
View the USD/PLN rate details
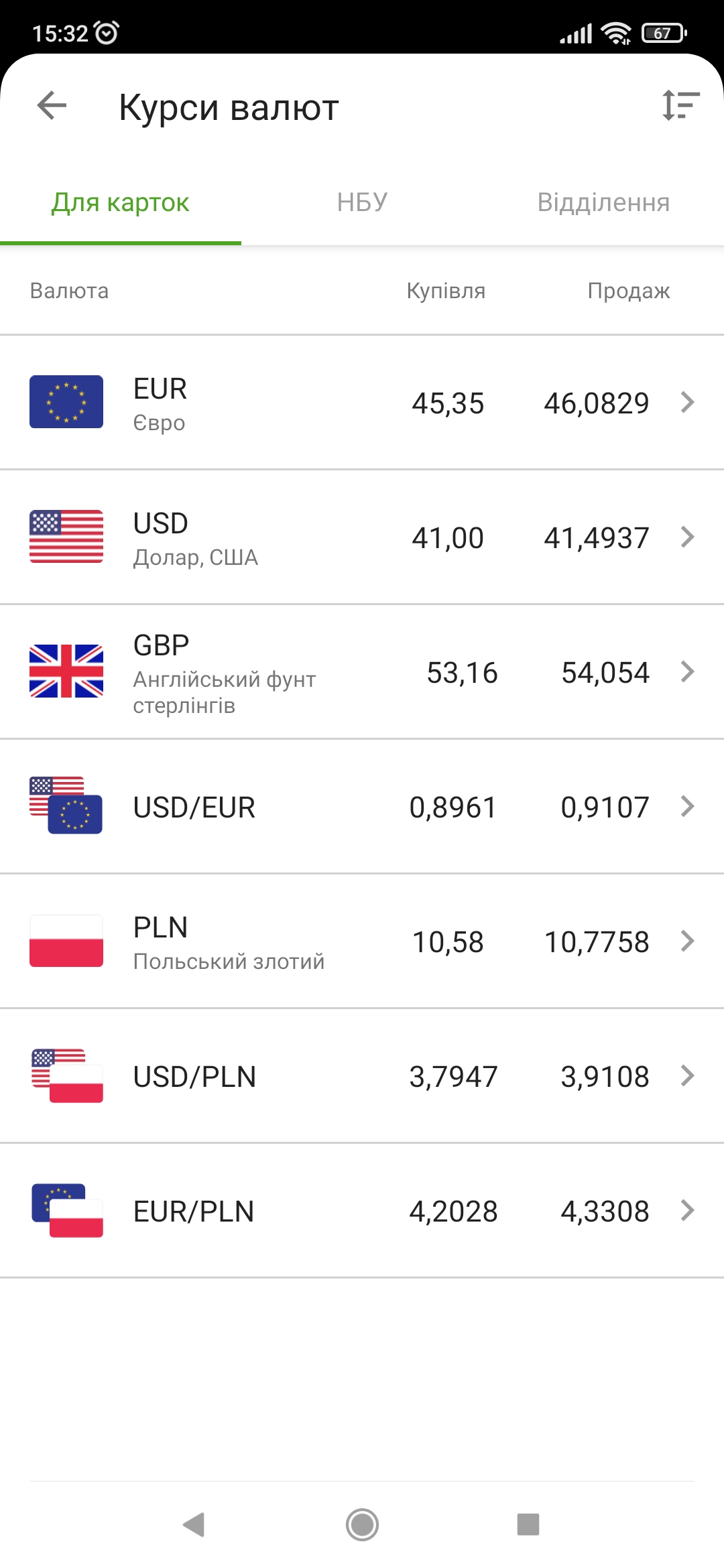pyautogui.click(x=362, y=1076)
